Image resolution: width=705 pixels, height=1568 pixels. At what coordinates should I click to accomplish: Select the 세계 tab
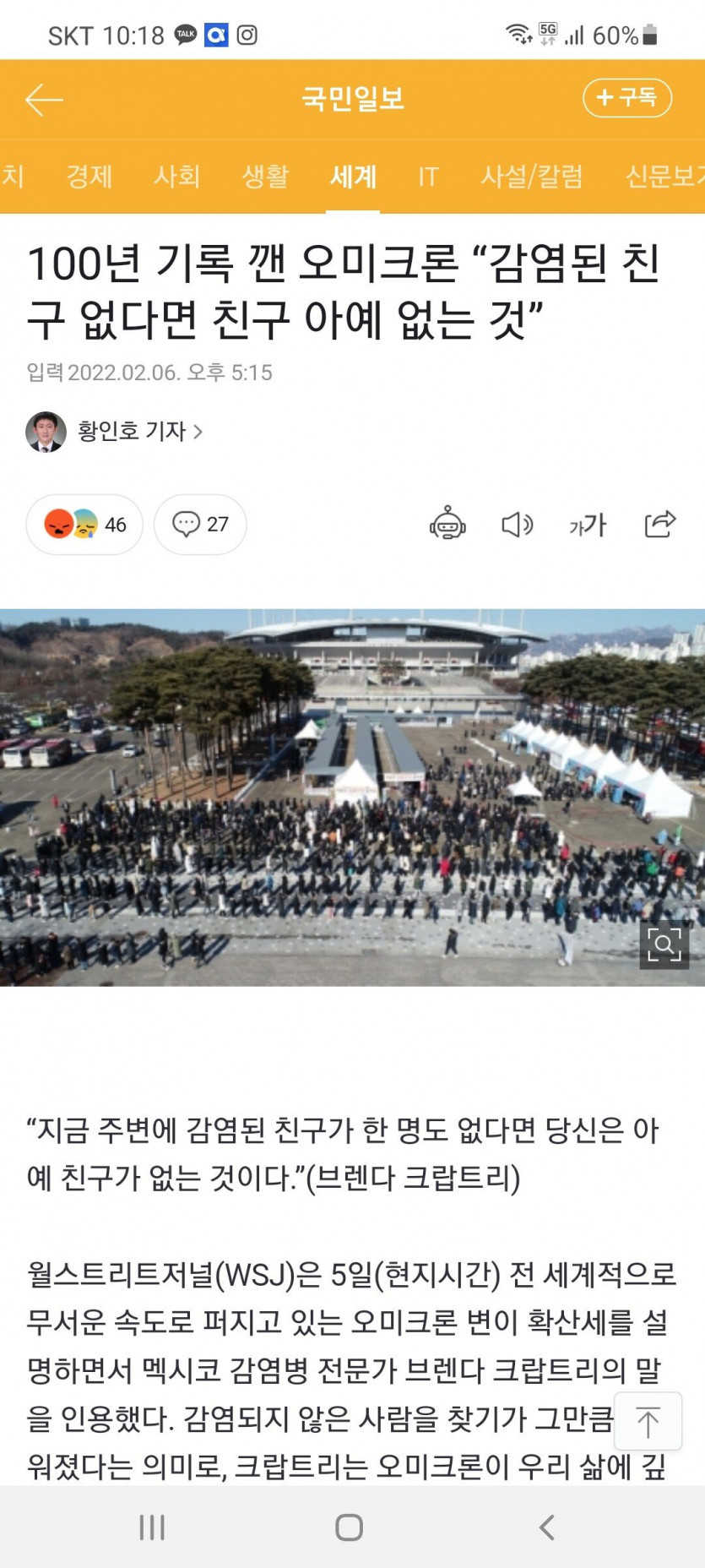coord(353,177)
